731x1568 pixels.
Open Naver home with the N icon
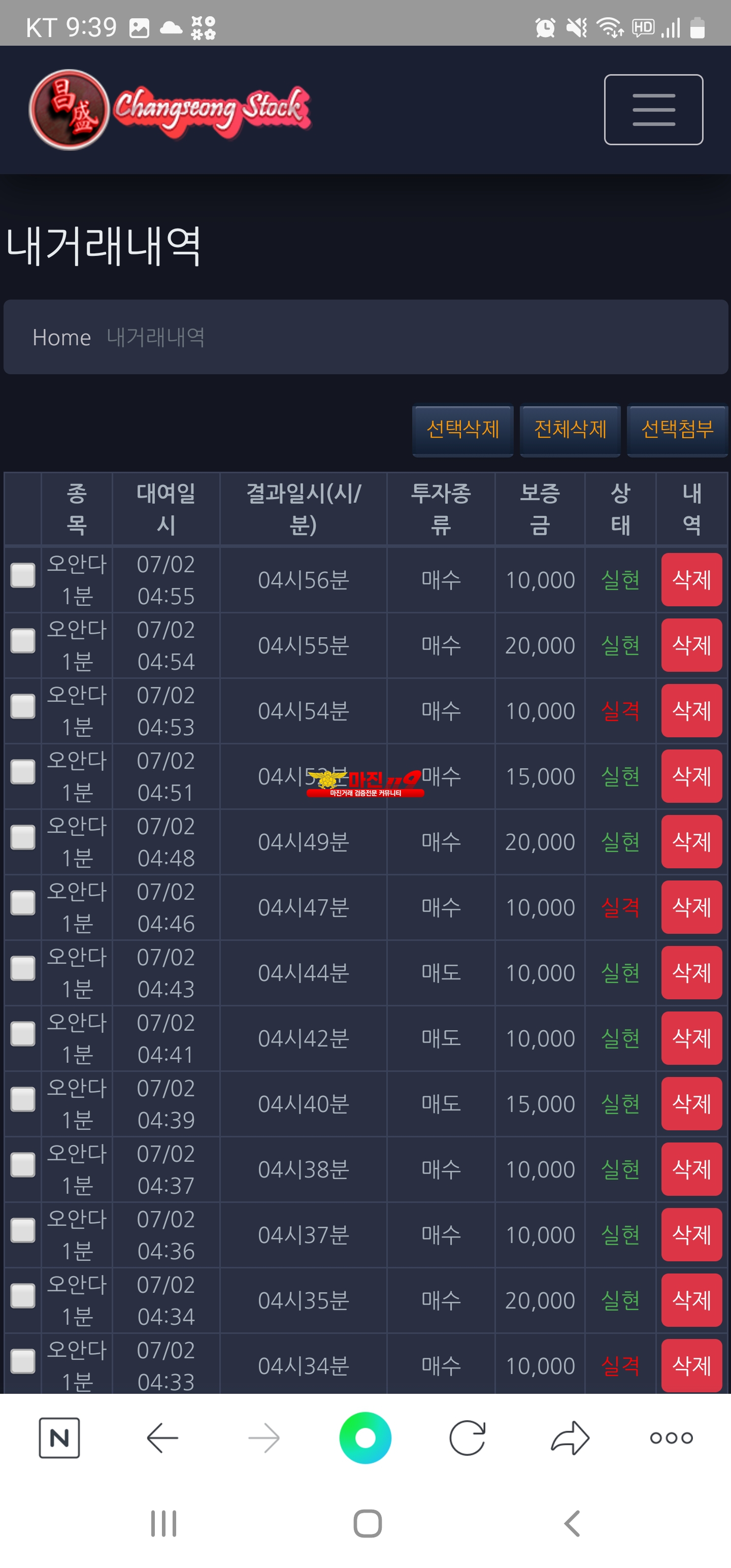pyautogui.click(x=59, y=1438)
